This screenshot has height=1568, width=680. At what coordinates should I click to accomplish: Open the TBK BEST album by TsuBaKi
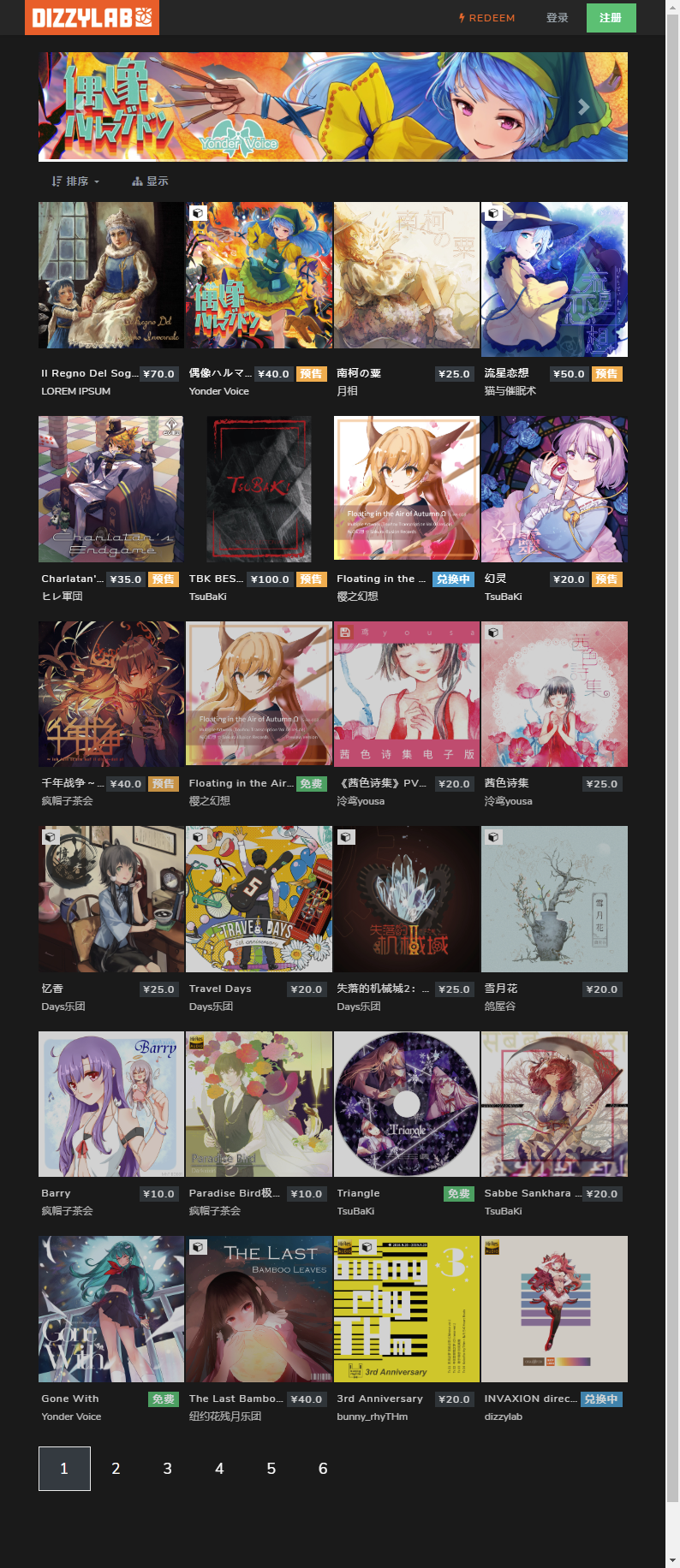tap(259, 489)
